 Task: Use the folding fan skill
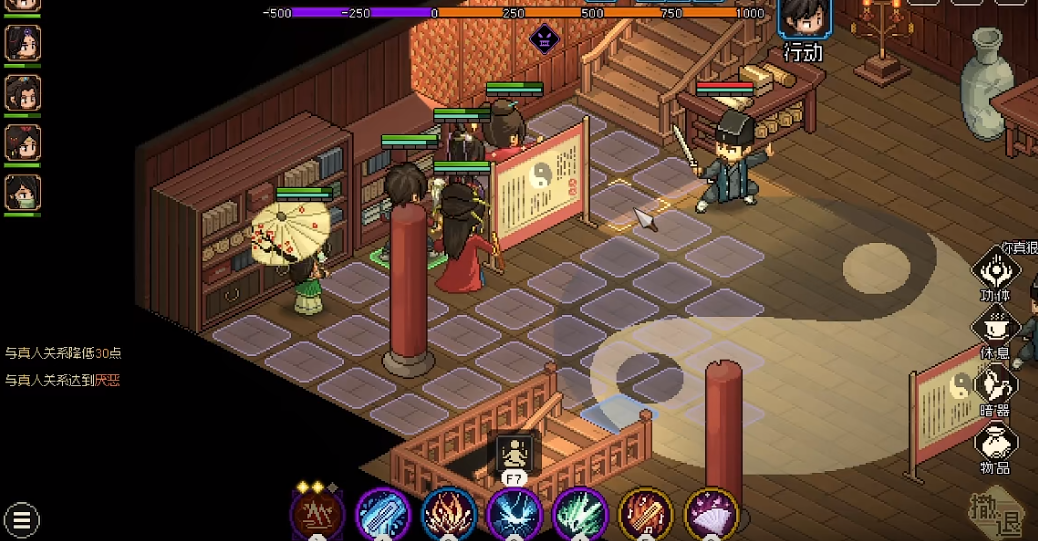711,515
